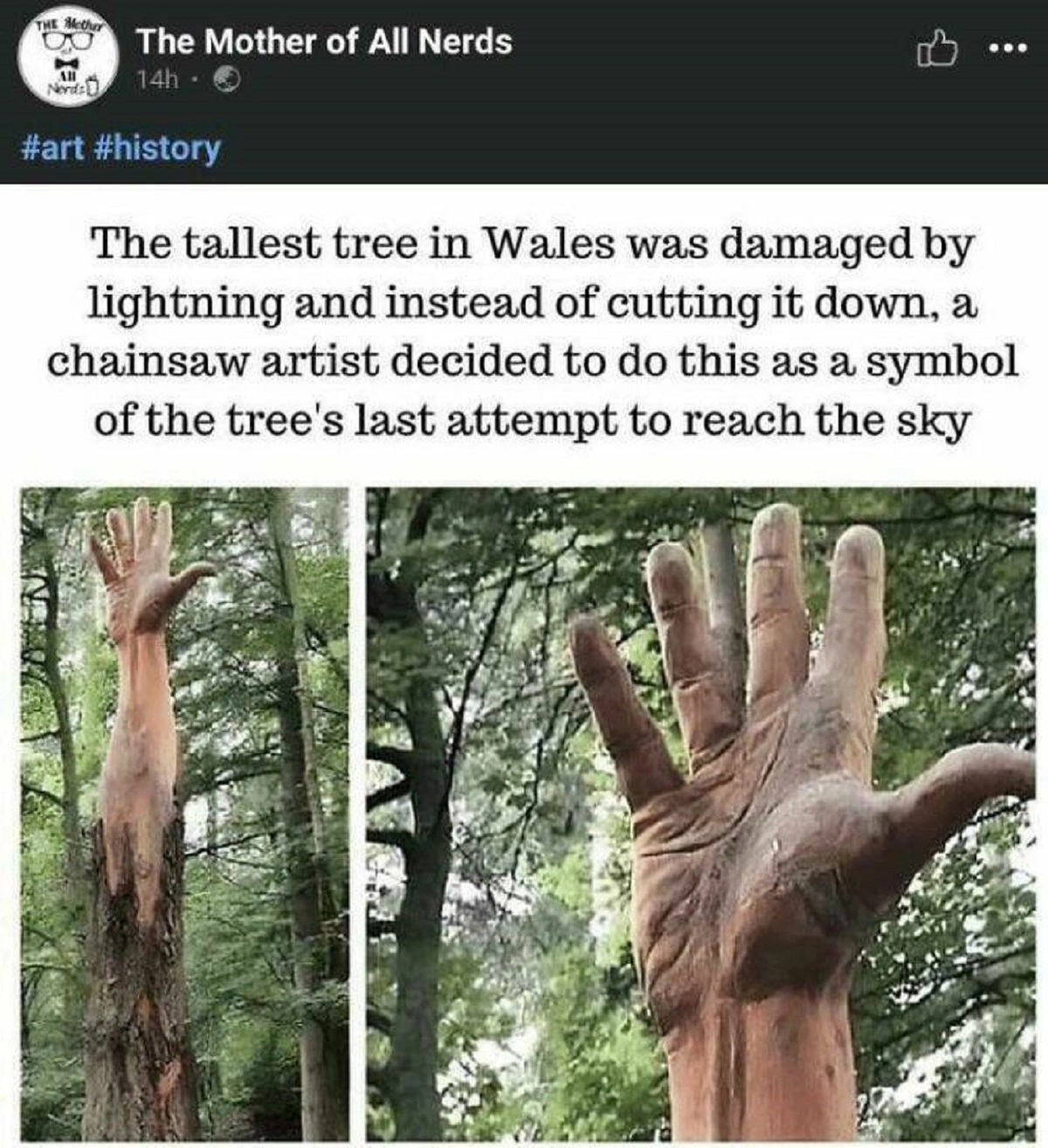This screenshot has width=1048, height=1148.
Task: Open the post's three-dot overflow menu
Action: click(1011, 50)
